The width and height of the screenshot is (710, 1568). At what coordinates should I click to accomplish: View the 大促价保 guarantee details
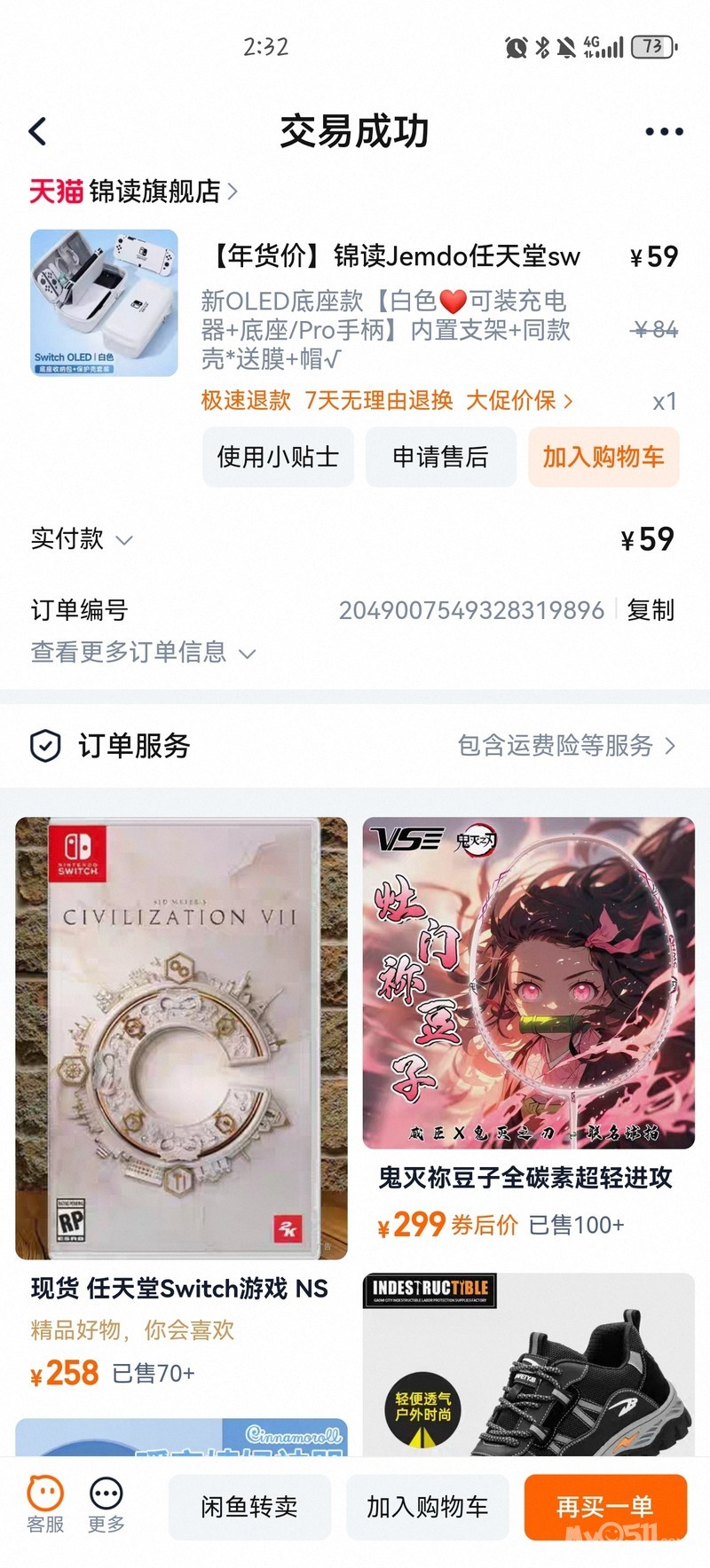519,400
